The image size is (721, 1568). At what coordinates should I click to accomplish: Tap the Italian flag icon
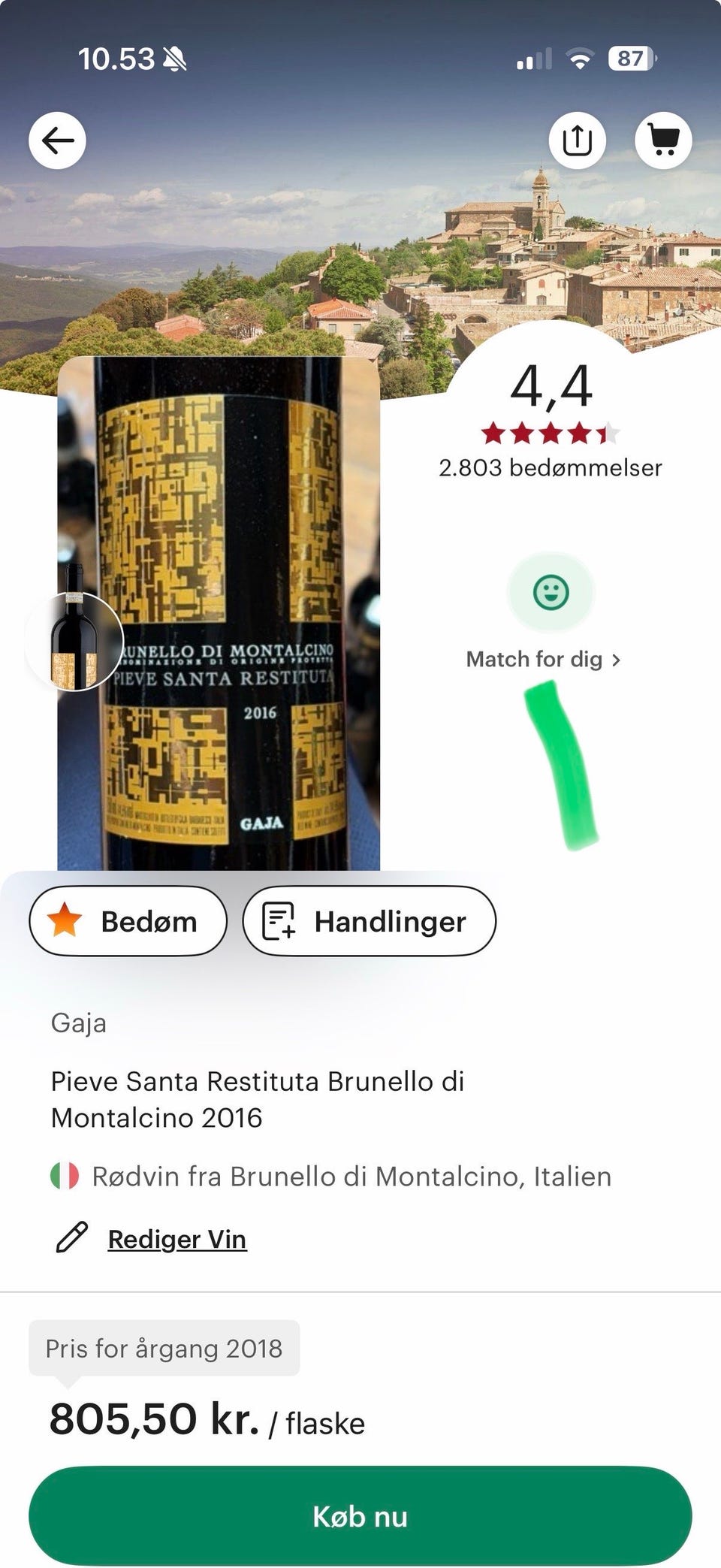tap(63, 1176)
